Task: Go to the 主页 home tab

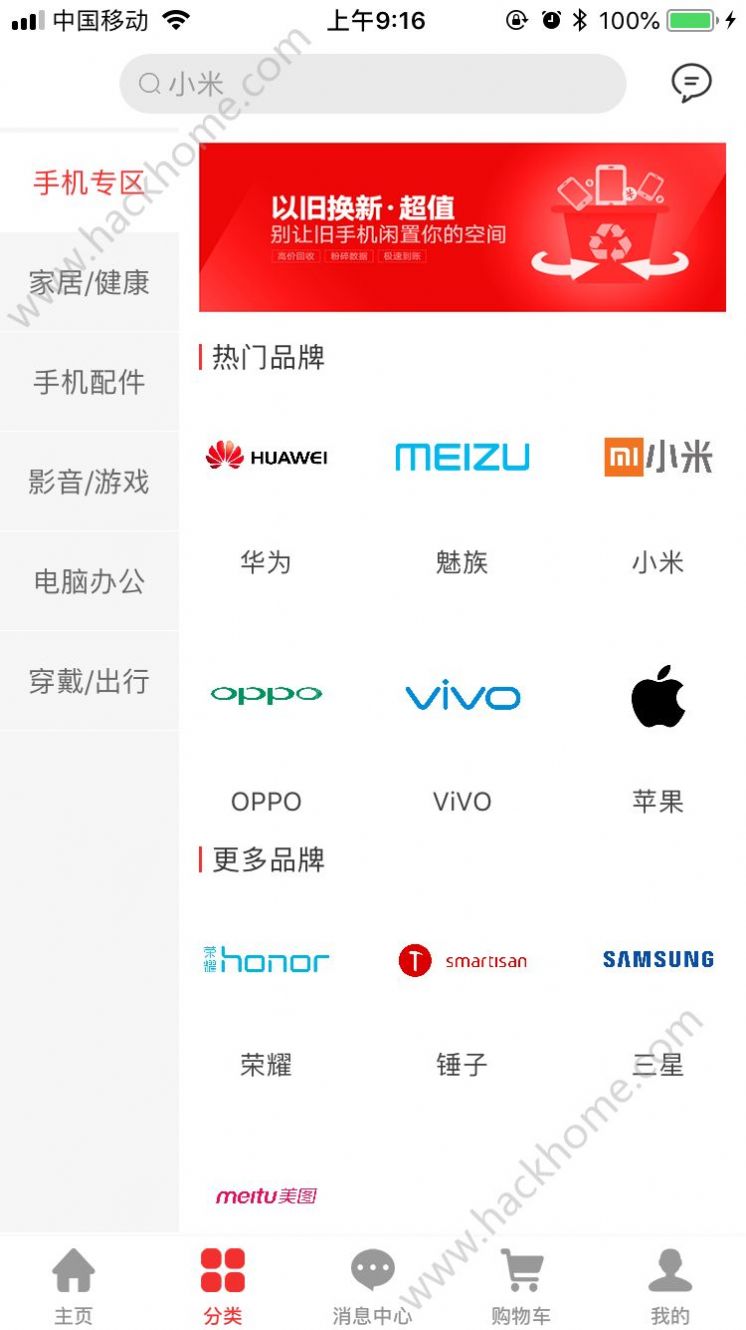Action: tap(73, 1286)
